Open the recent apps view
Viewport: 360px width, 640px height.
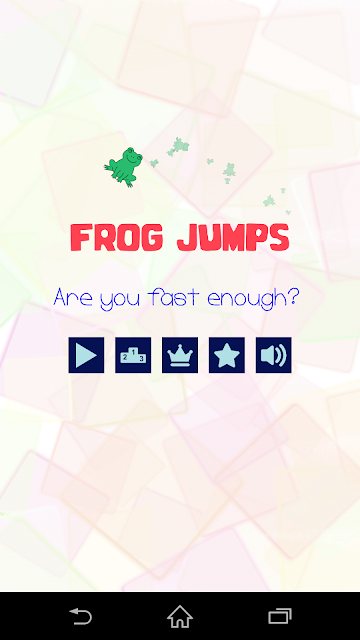coord(280,616)
